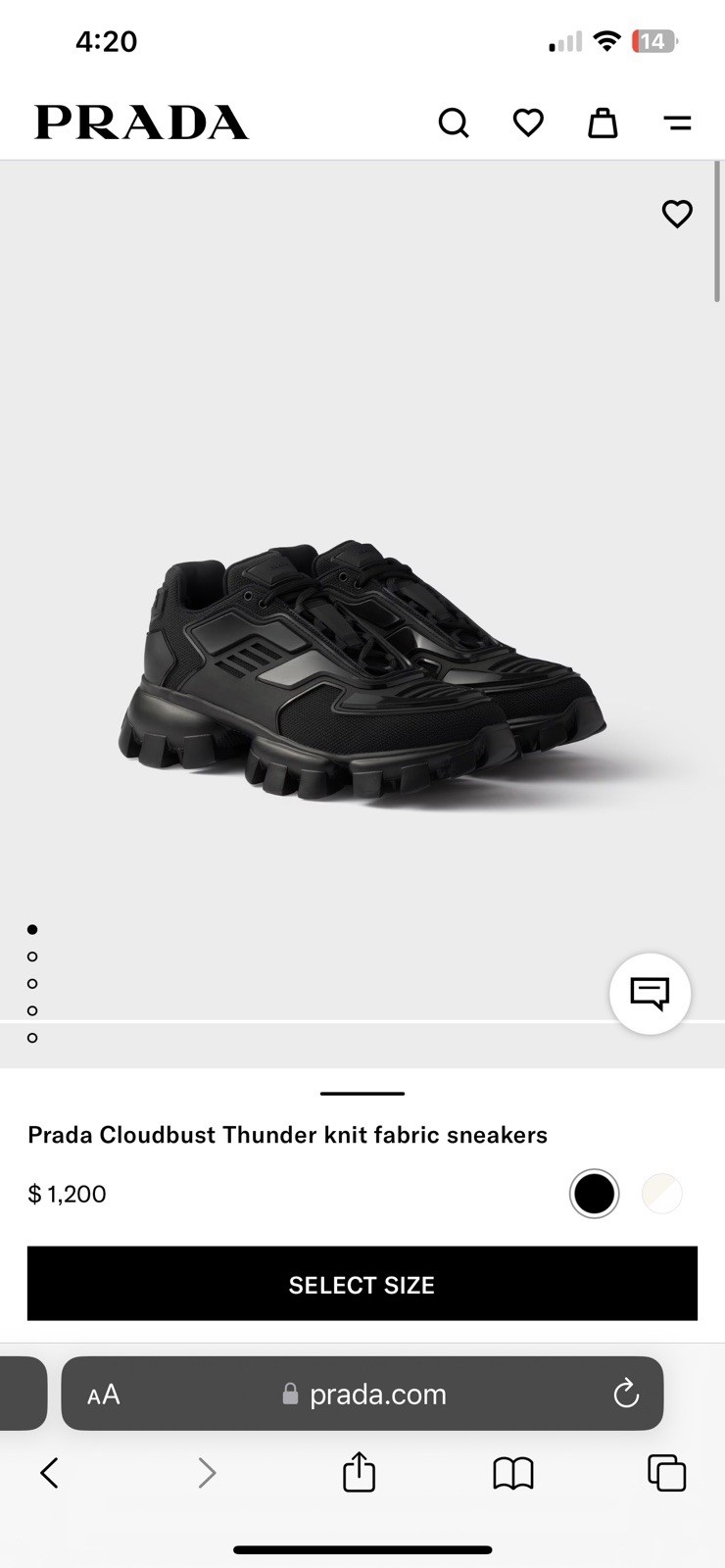This screenshot has height=1568, width=725.
Task: Open Safari bookmarks
Action: pyautogui.click(x=513, y=1472)
